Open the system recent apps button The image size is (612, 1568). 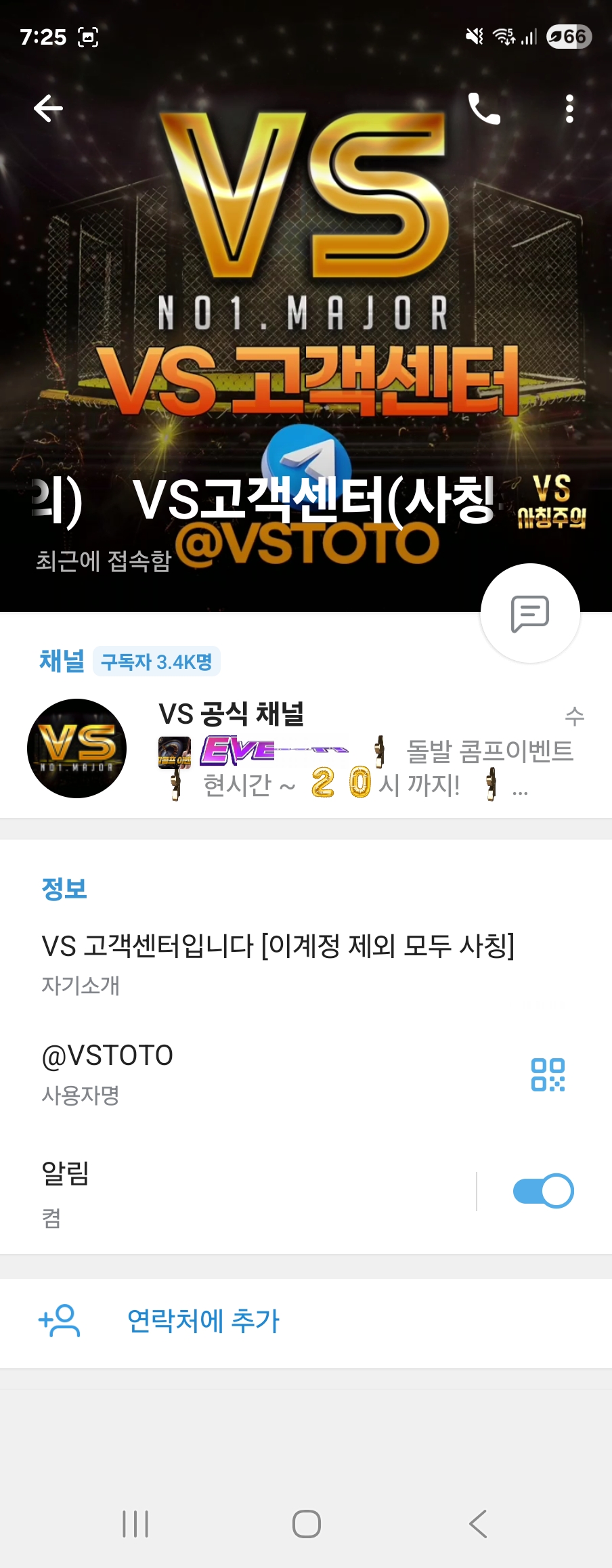[135, 1524]
